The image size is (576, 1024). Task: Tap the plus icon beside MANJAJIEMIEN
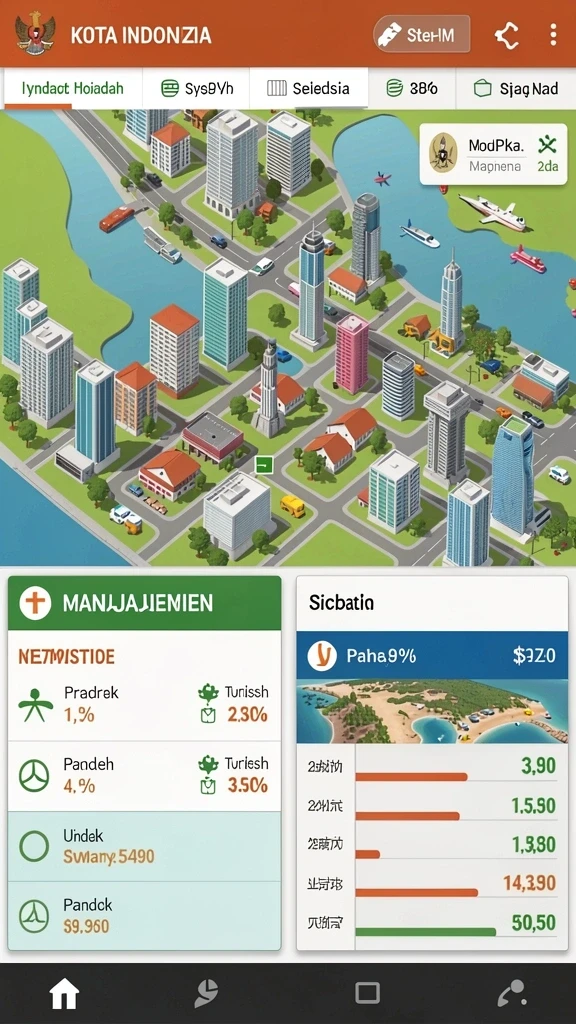(x=35, y=603)
